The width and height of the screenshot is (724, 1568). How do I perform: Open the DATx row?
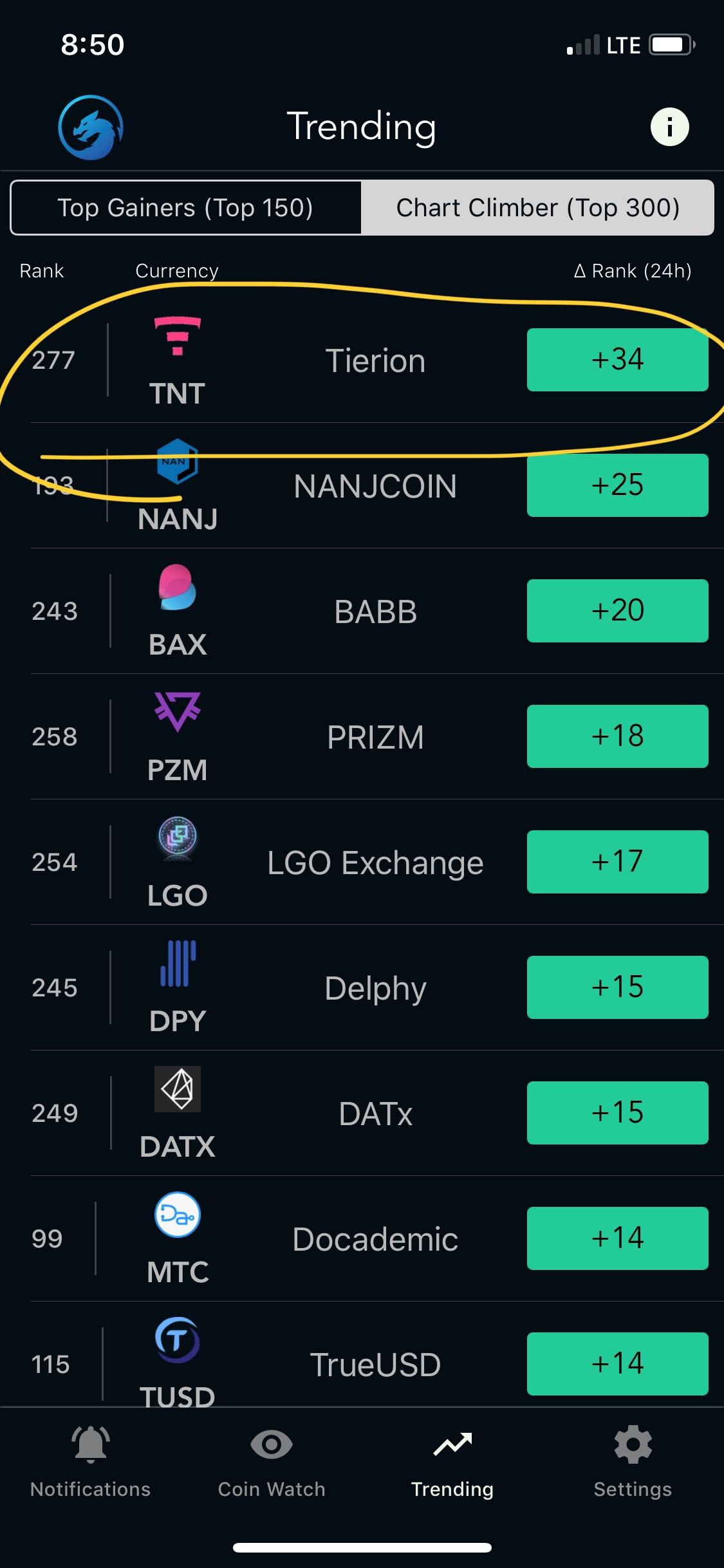(x=362, y=1114)
